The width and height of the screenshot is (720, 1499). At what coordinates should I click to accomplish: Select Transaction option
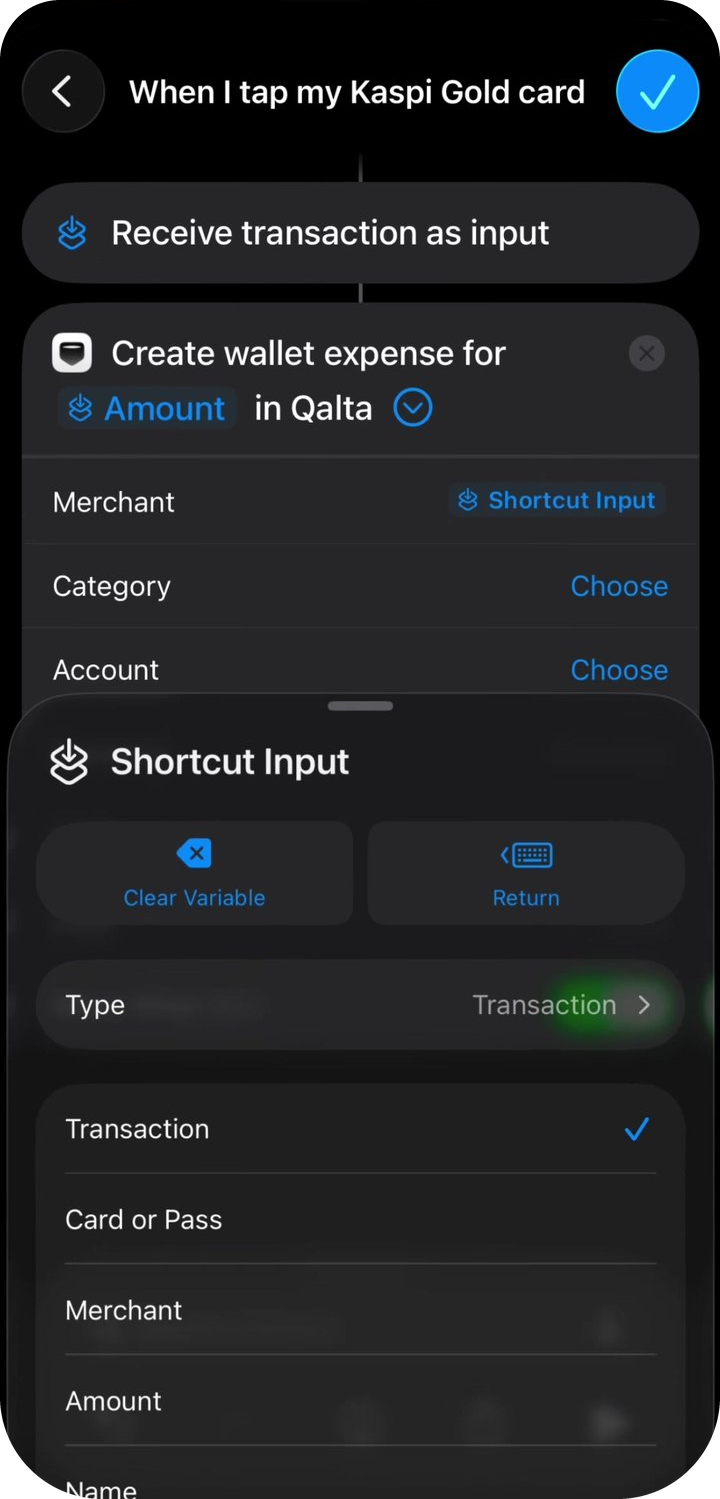[x=360, y=1129]
